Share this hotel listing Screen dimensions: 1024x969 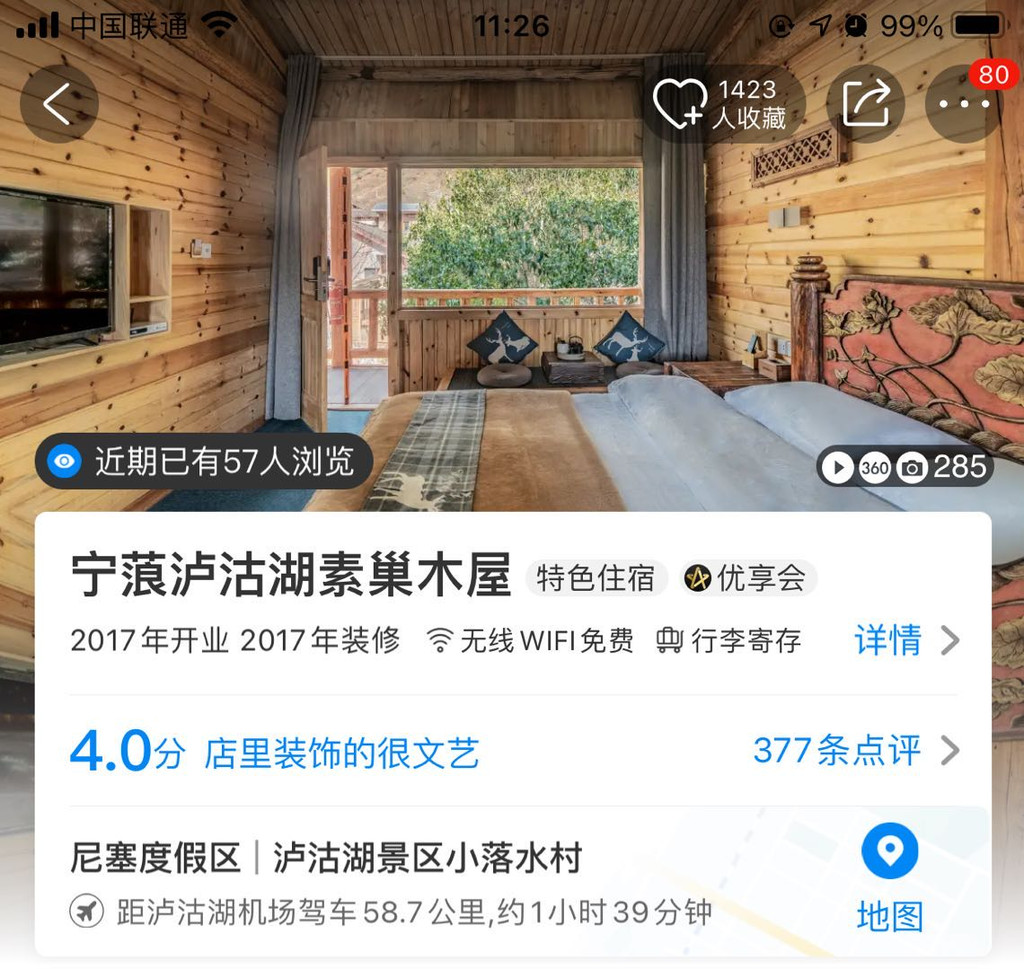[x=865, y=104]
